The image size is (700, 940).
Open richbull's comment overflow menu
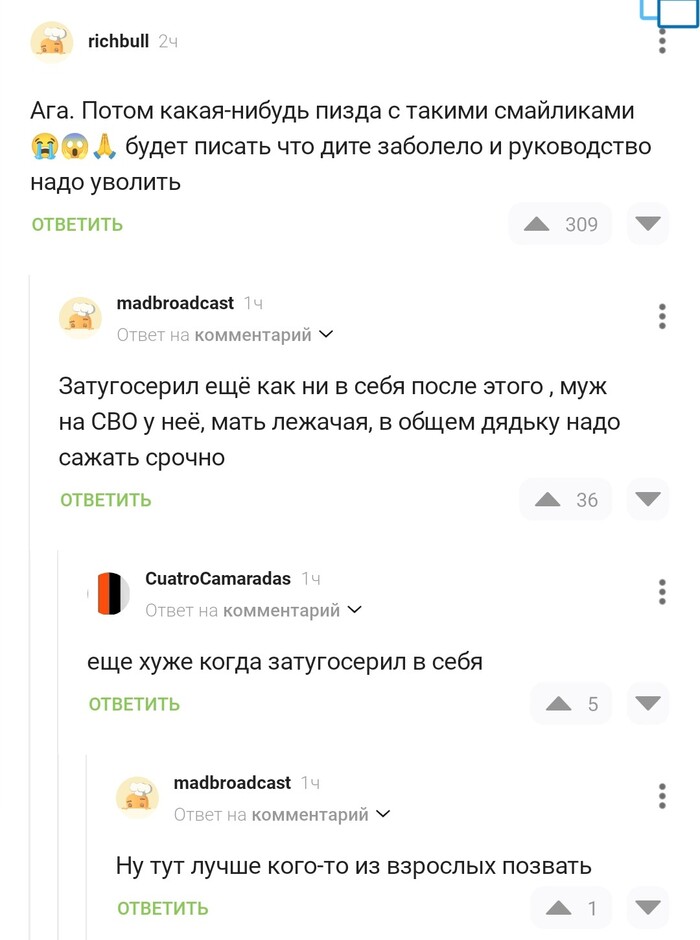[662, 41]
